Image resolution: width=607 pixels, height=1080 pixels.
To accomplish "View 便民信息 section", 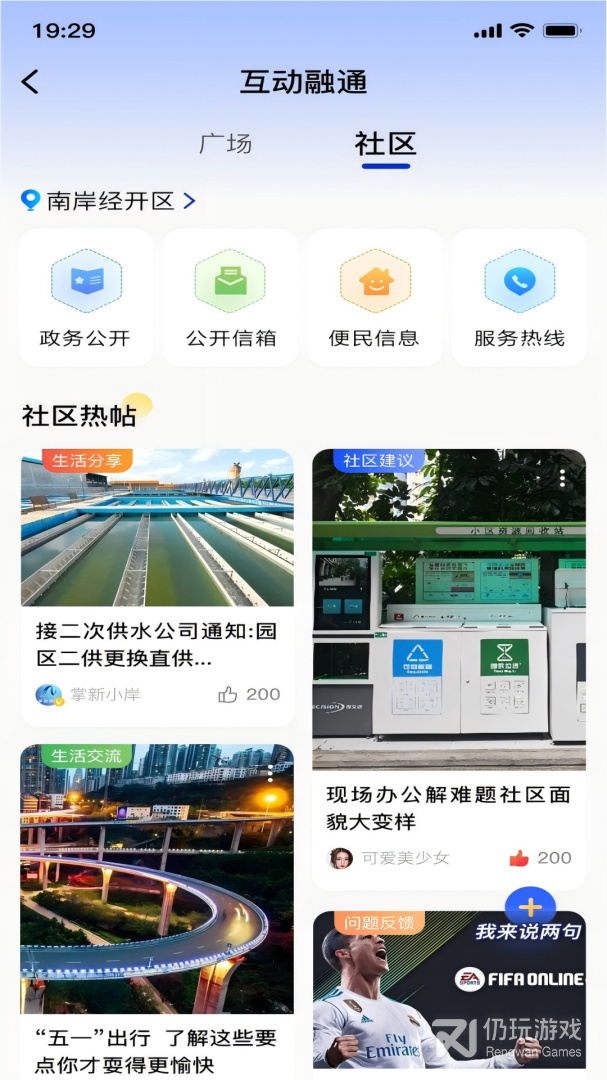I will click(x=374, y=298).
